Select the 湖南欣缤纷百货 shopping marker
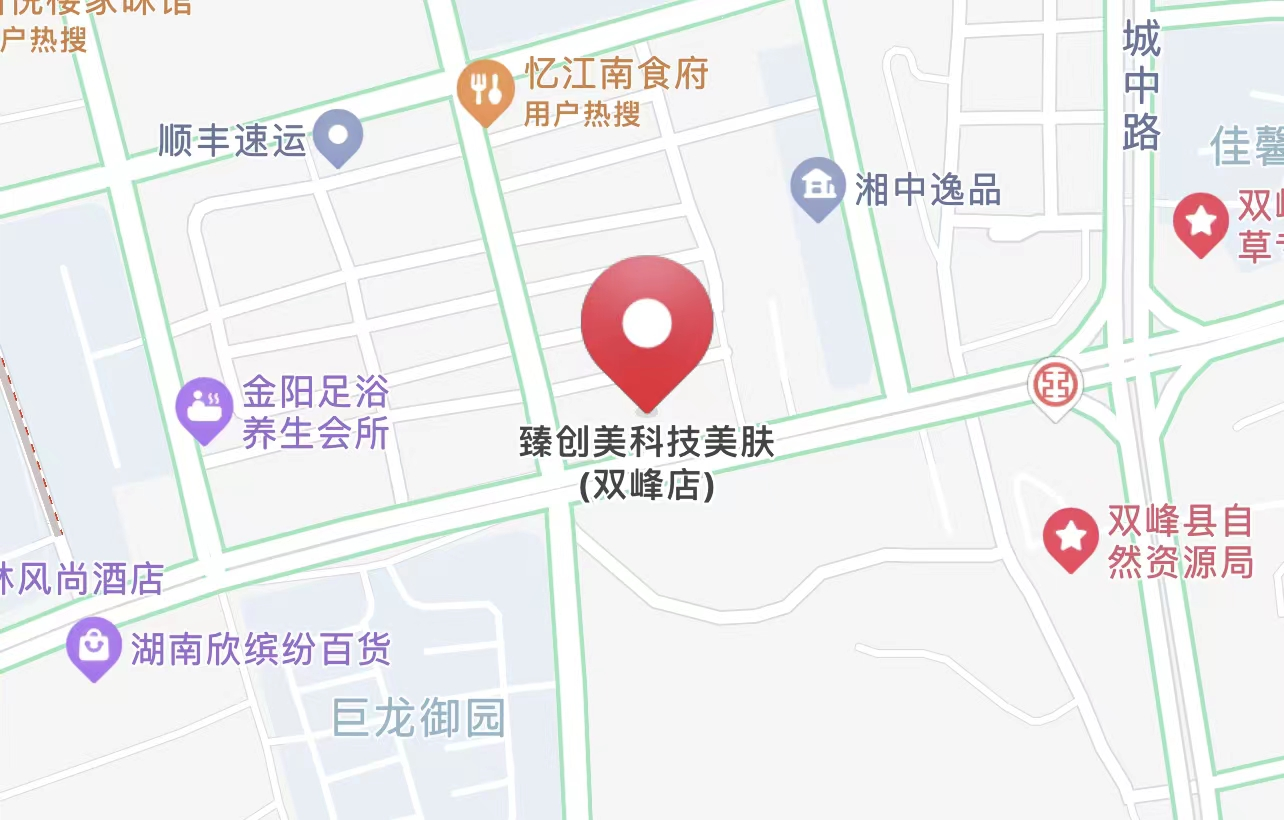Viewport: 1284px width, 820px height. tap(94, 646)
